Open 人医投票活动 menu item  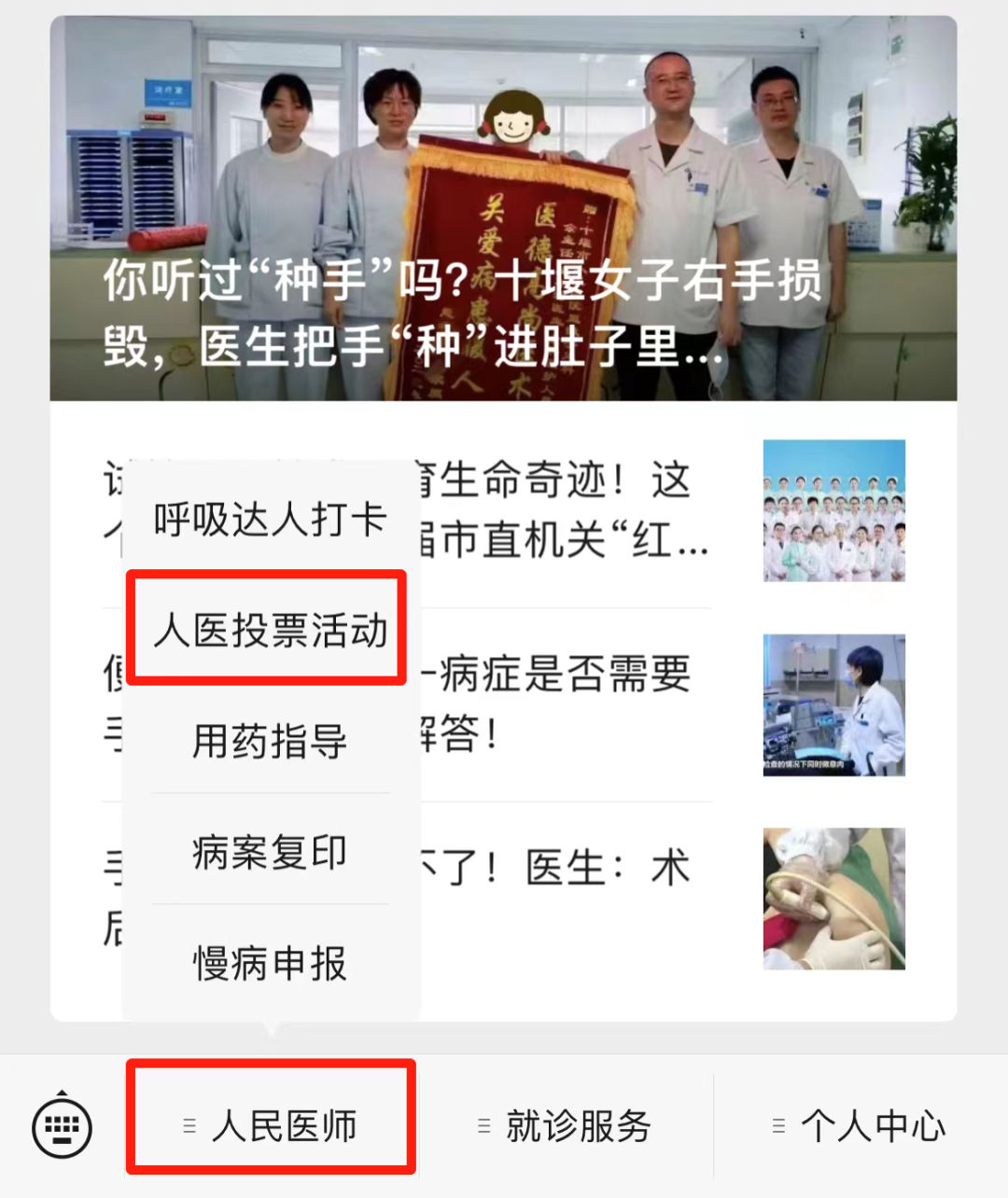pyautogui.click(x=271, y=631)
